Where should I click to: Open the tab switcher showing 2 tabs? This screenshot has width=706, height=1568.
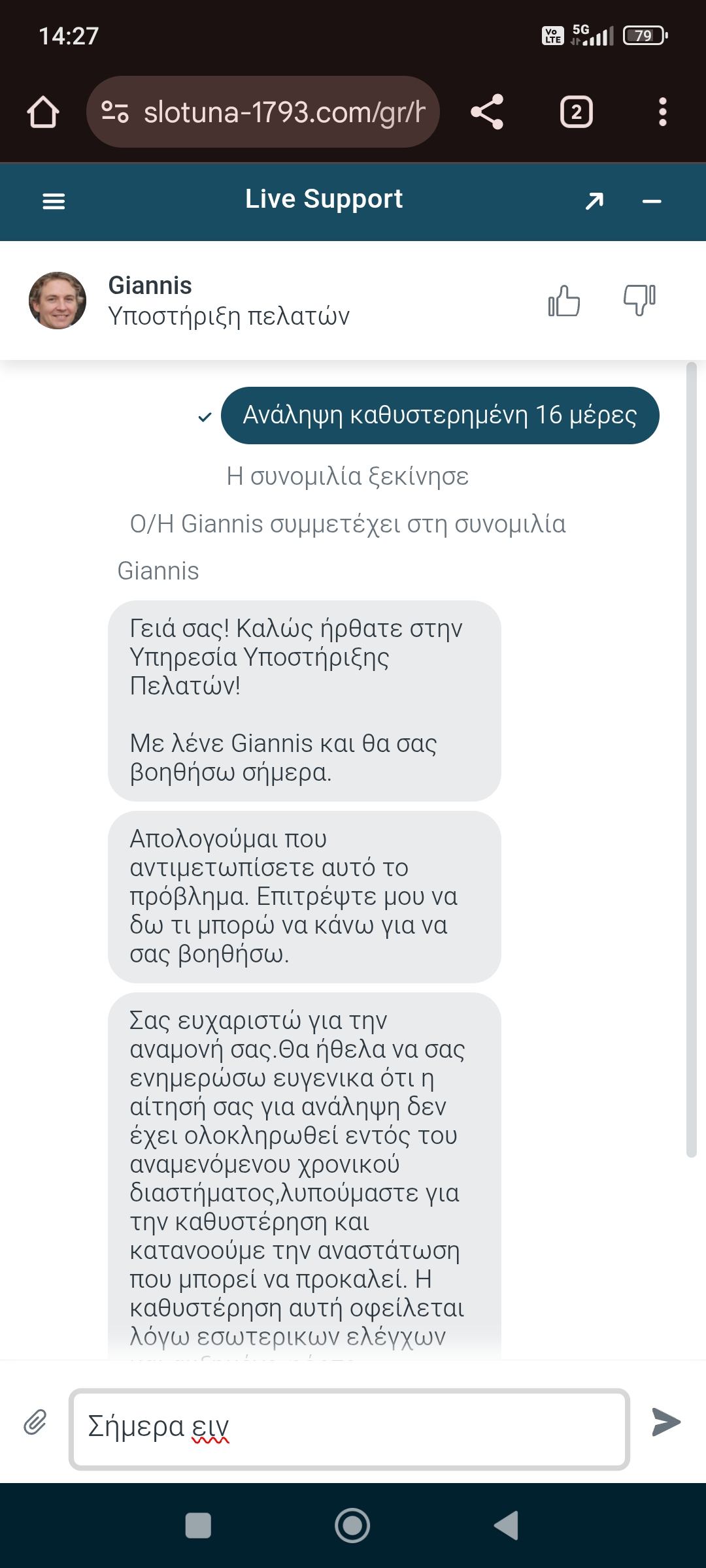(576, 112)
